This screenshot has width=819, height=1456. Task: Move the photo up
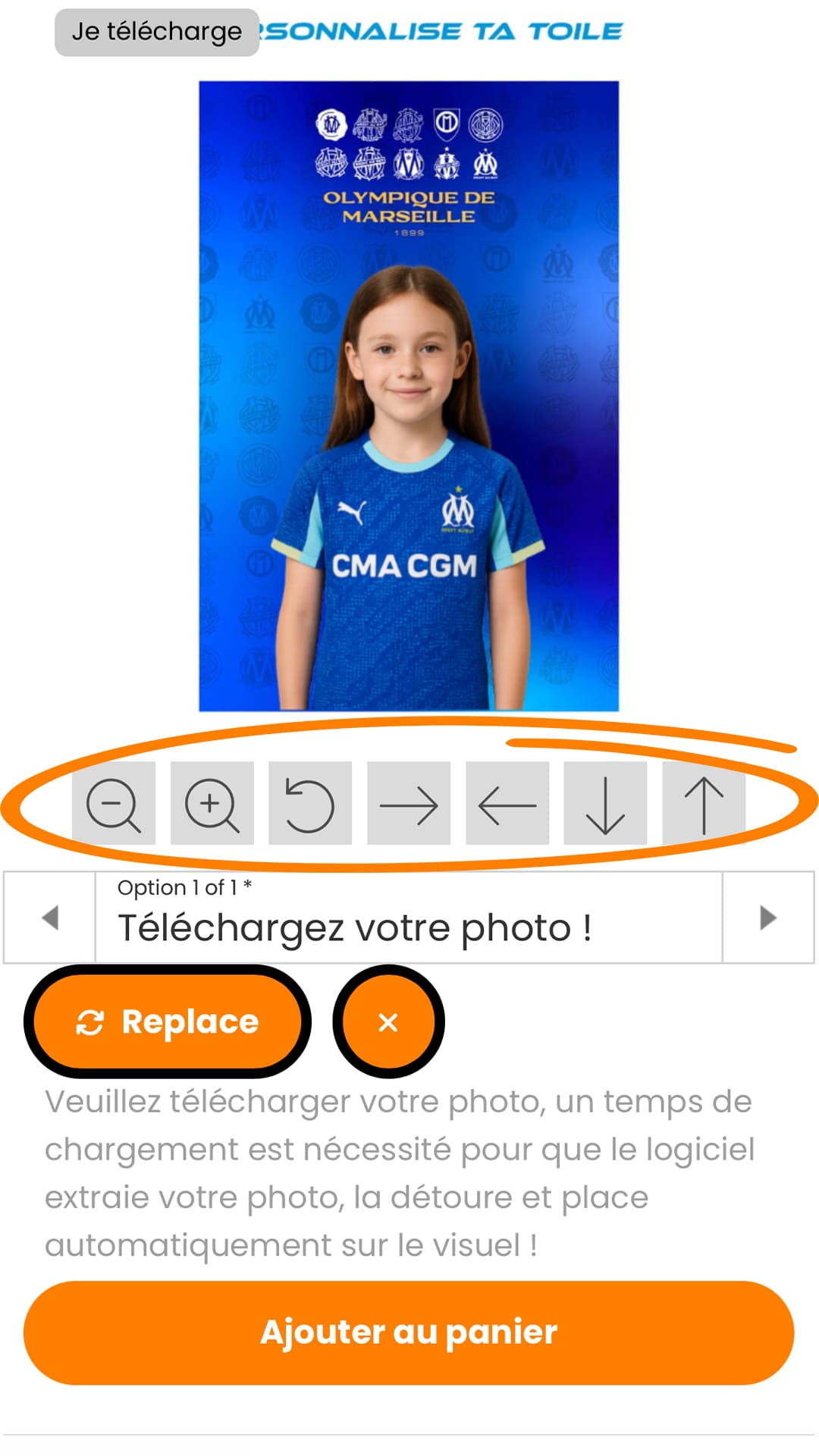[x=704, y=803]
